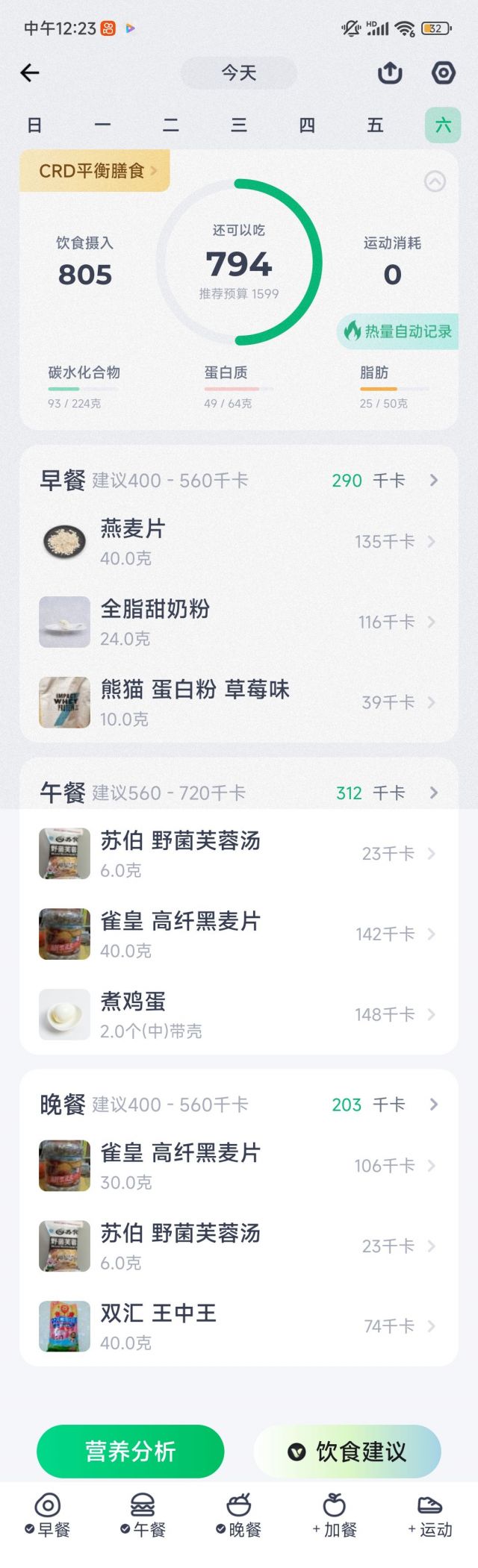Tap the 热量自动记录 button
Screen dimensions: 478x1568
(x=398, y=331)
